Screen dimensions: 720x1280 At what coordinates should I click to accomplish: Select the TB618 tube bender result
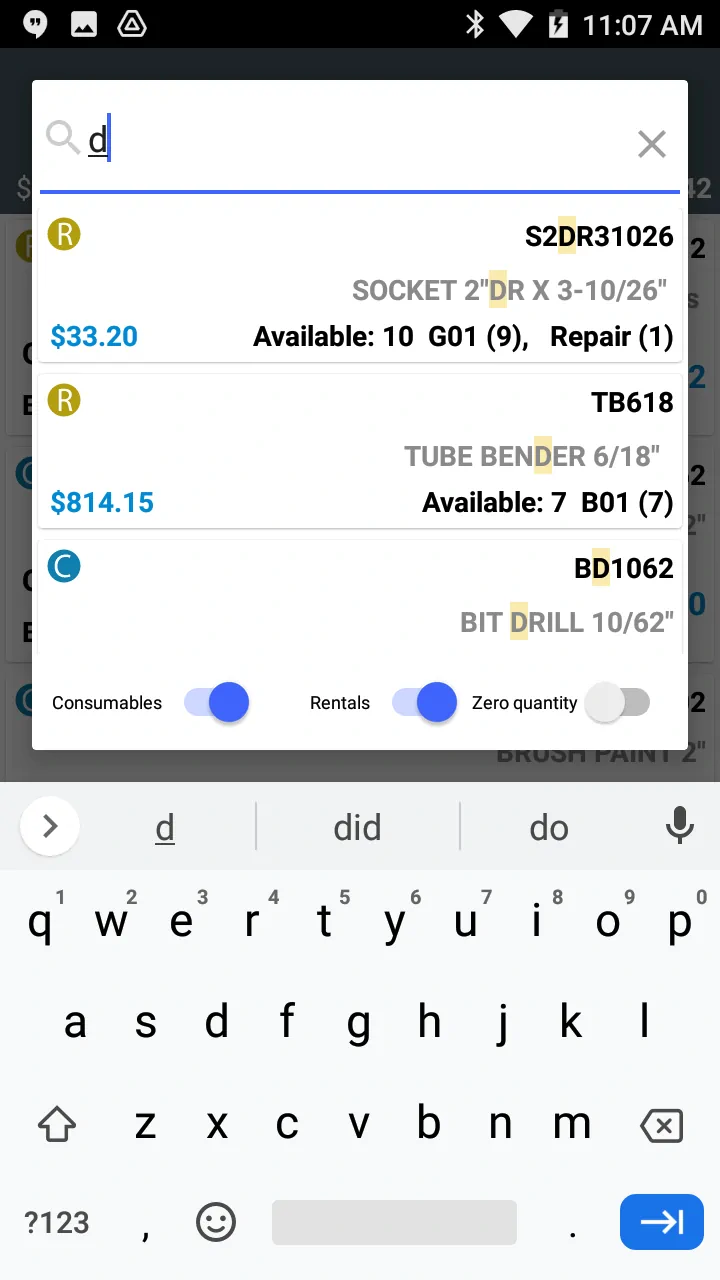360,452
